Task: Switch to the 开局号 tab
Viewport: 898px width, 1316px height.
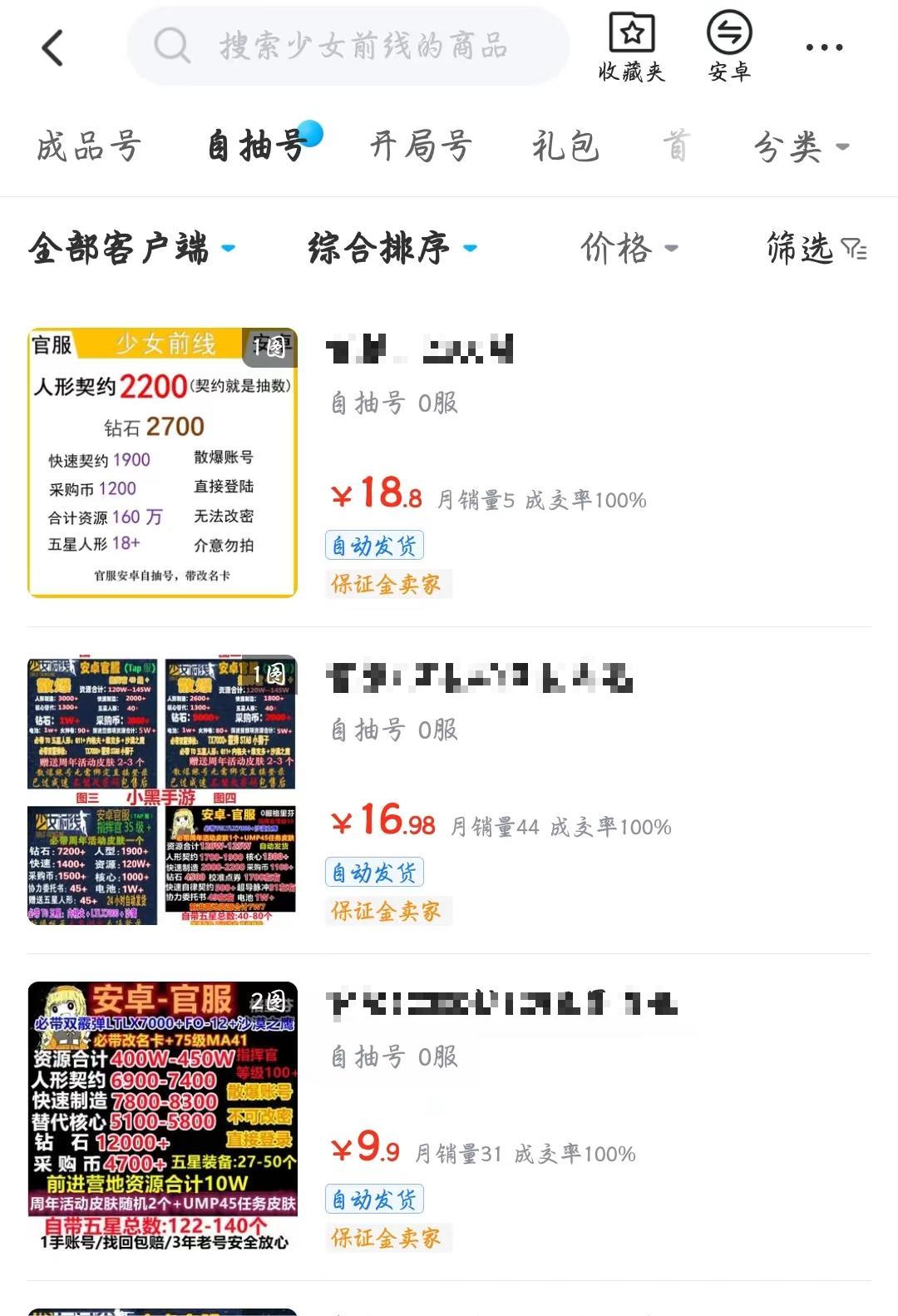Action: point(421,147)
